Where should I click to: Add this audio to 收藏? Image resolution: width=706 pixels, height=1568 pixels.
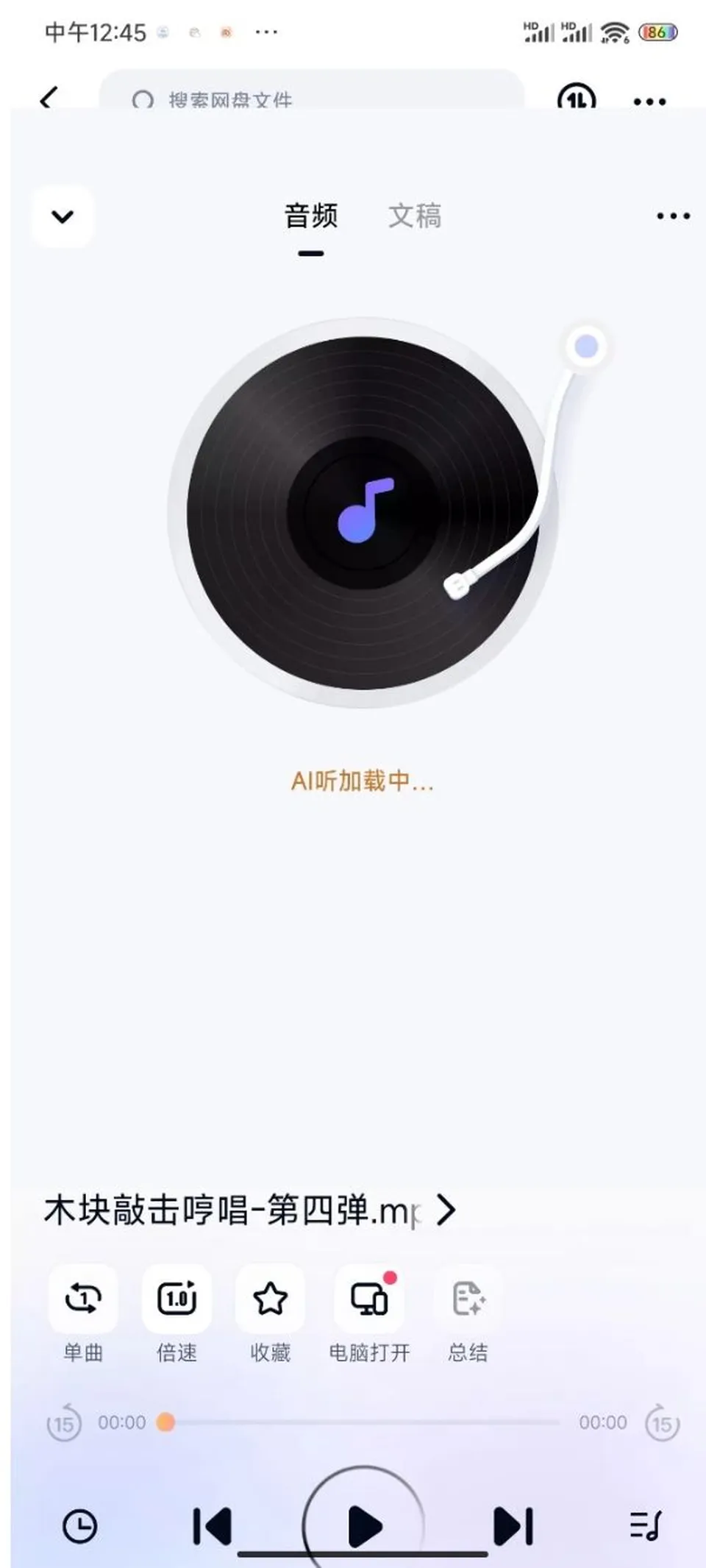(x=270, y=1315)
